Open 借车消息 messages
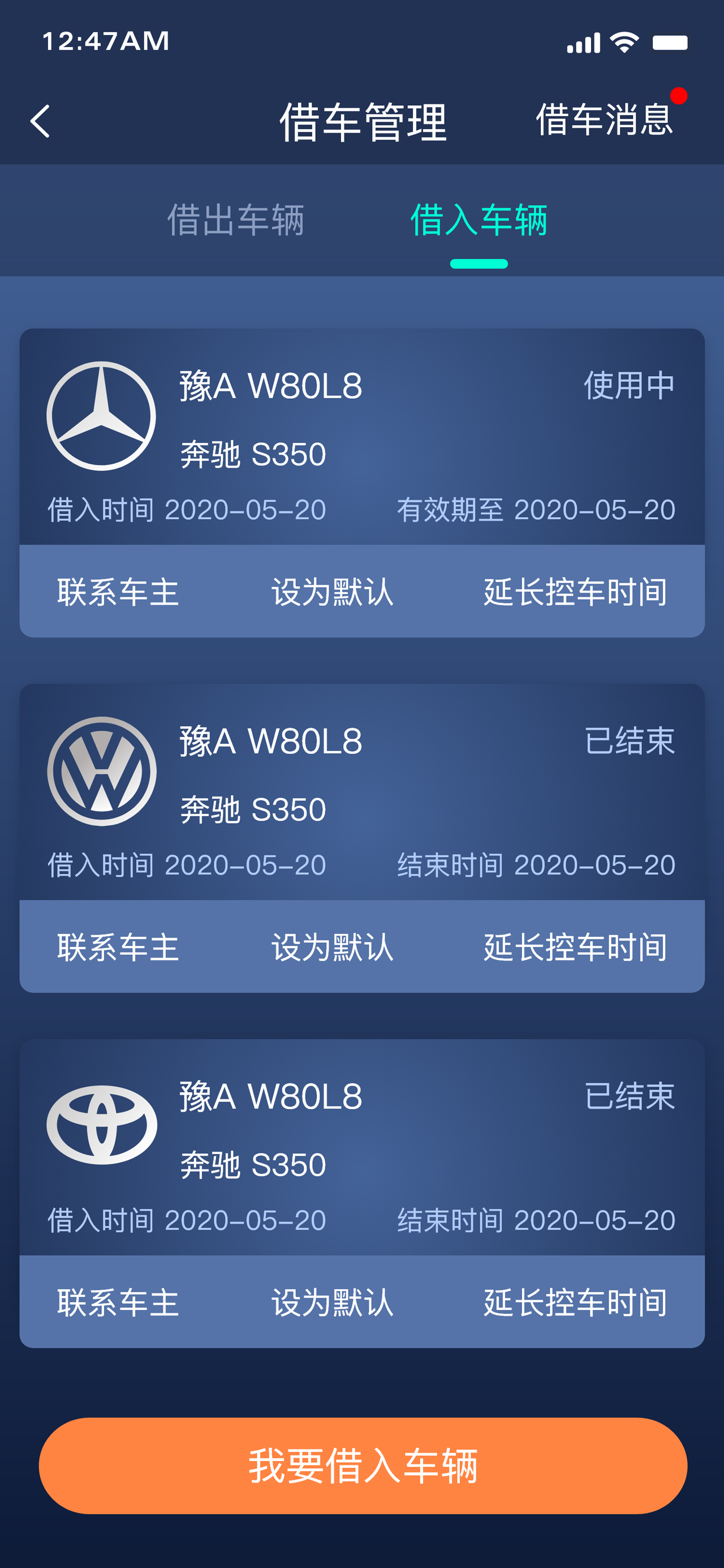This screenshot has height=1568, width=724. [x=605, y=119]
